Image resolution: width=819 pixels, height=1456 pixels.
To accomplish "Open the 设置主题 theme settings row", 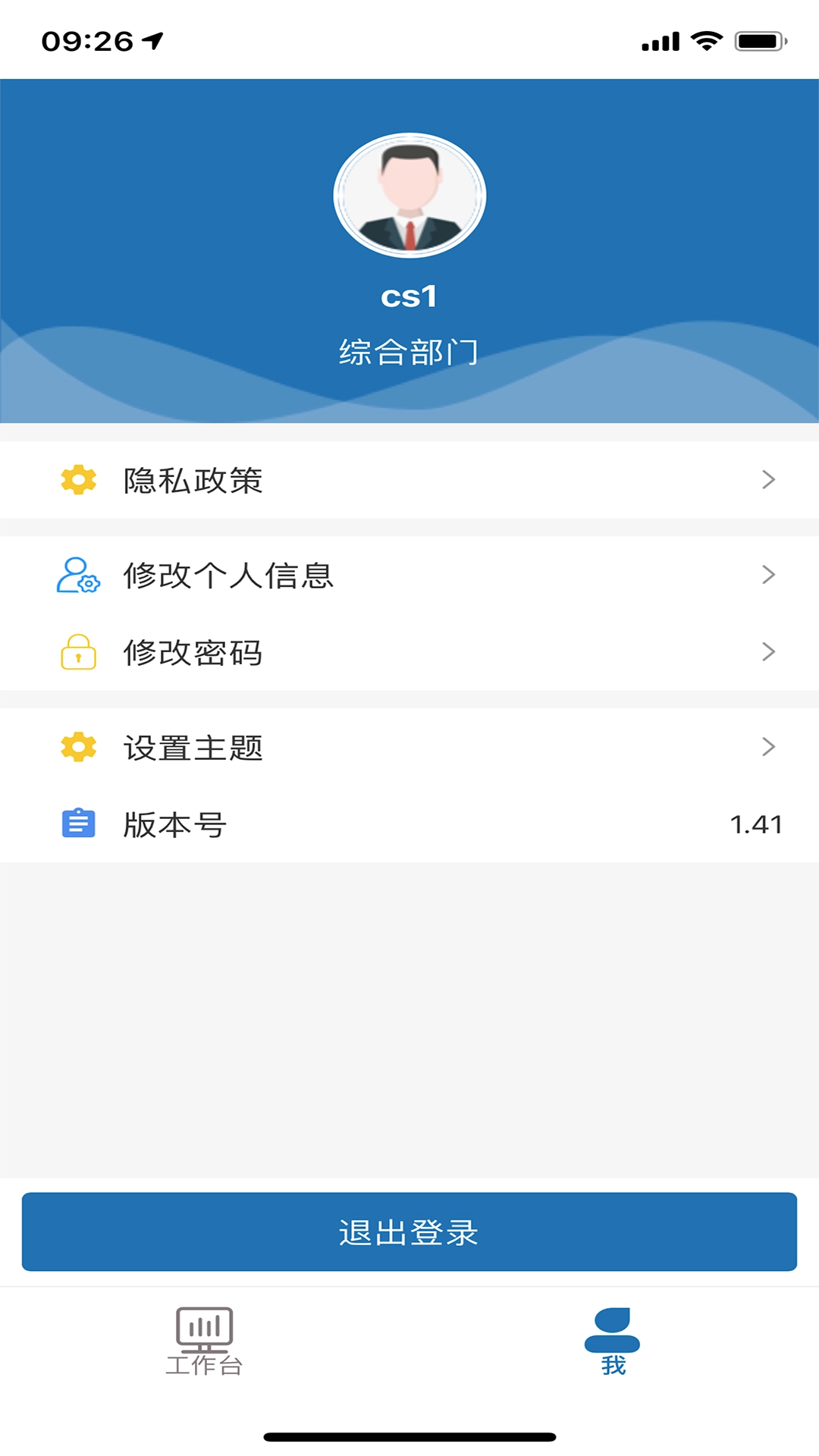I will point(409,748).
